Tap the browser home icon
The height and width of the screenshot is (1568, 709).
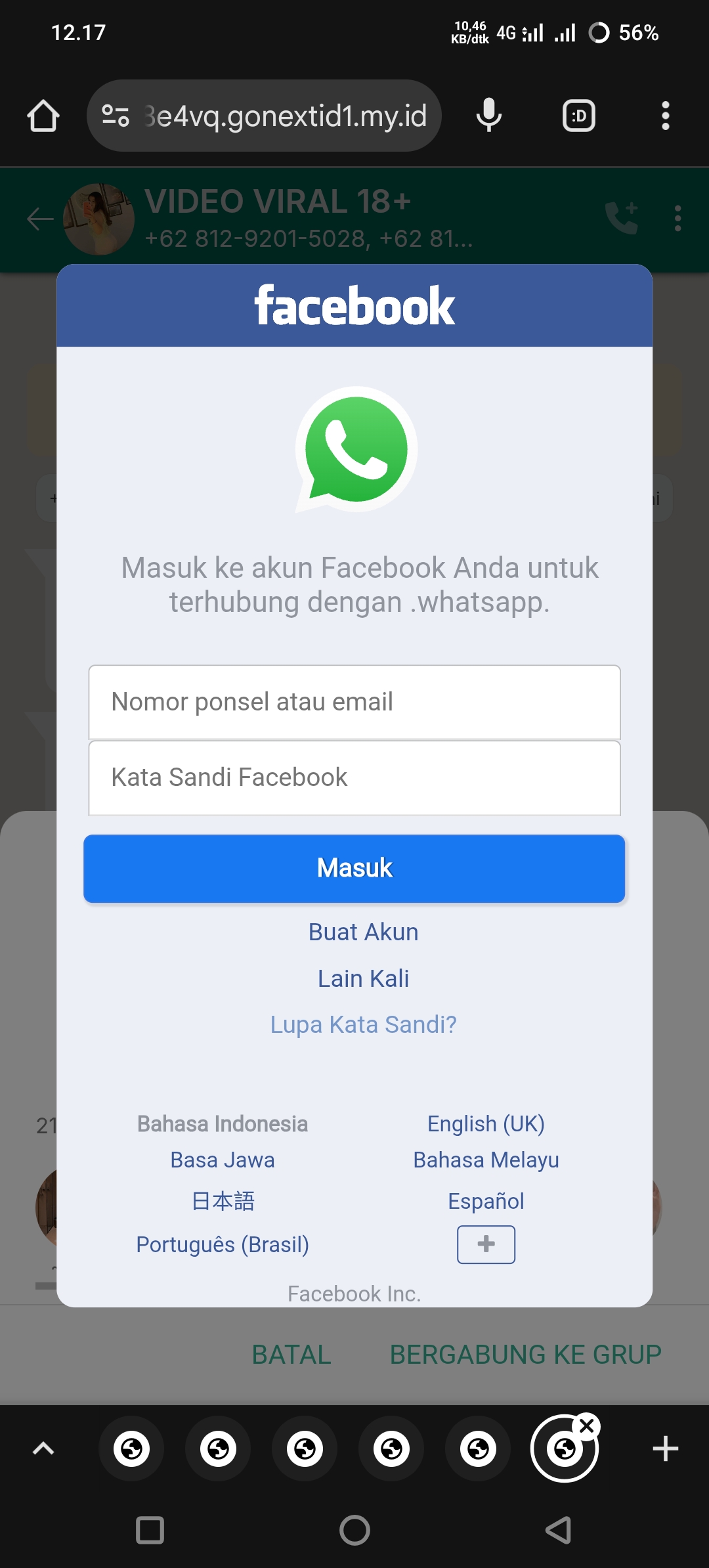pos(43,116)
